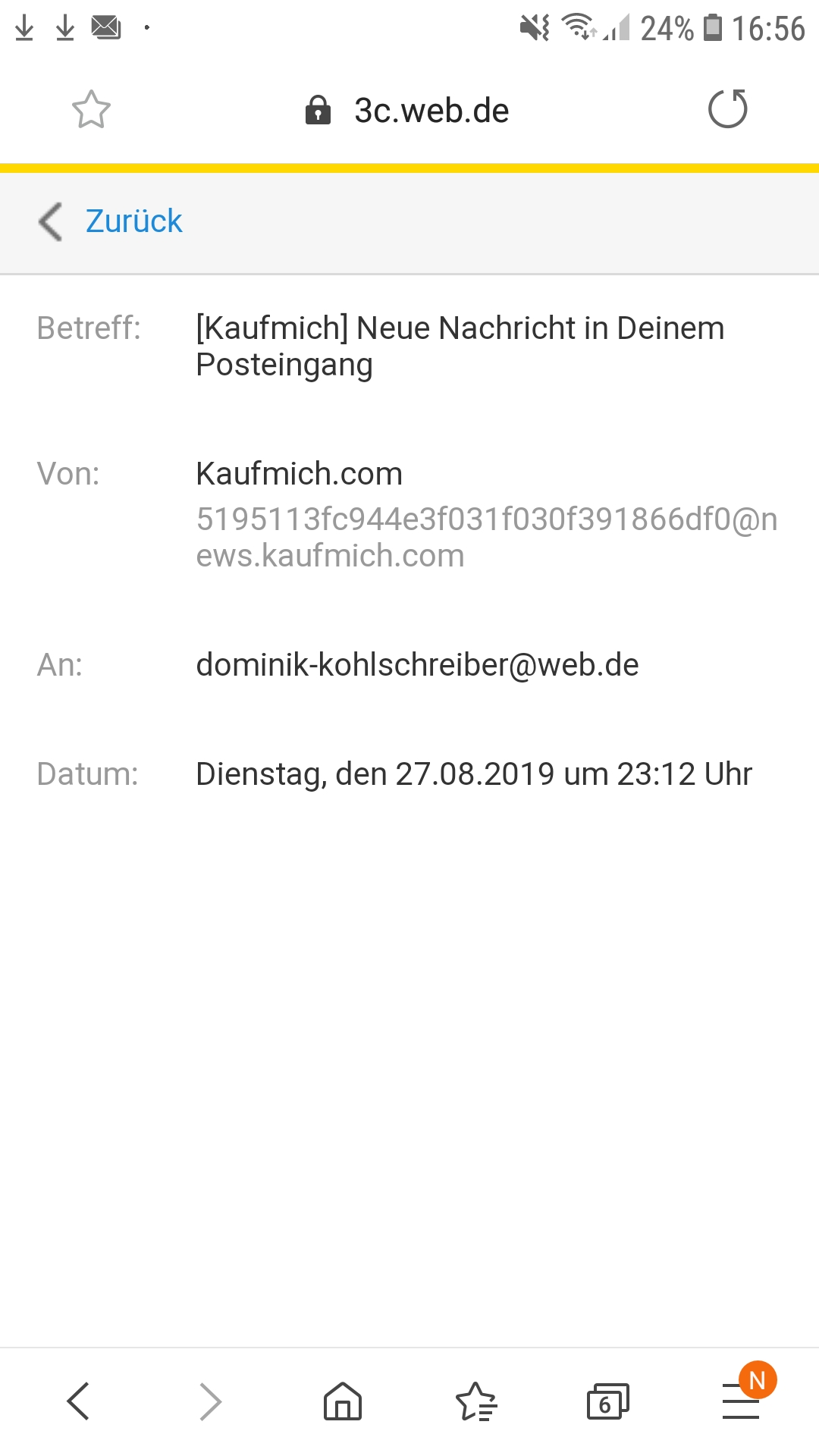Open the browser menu
This screenshot has height=1456, width=819.
pos(741,1401)
